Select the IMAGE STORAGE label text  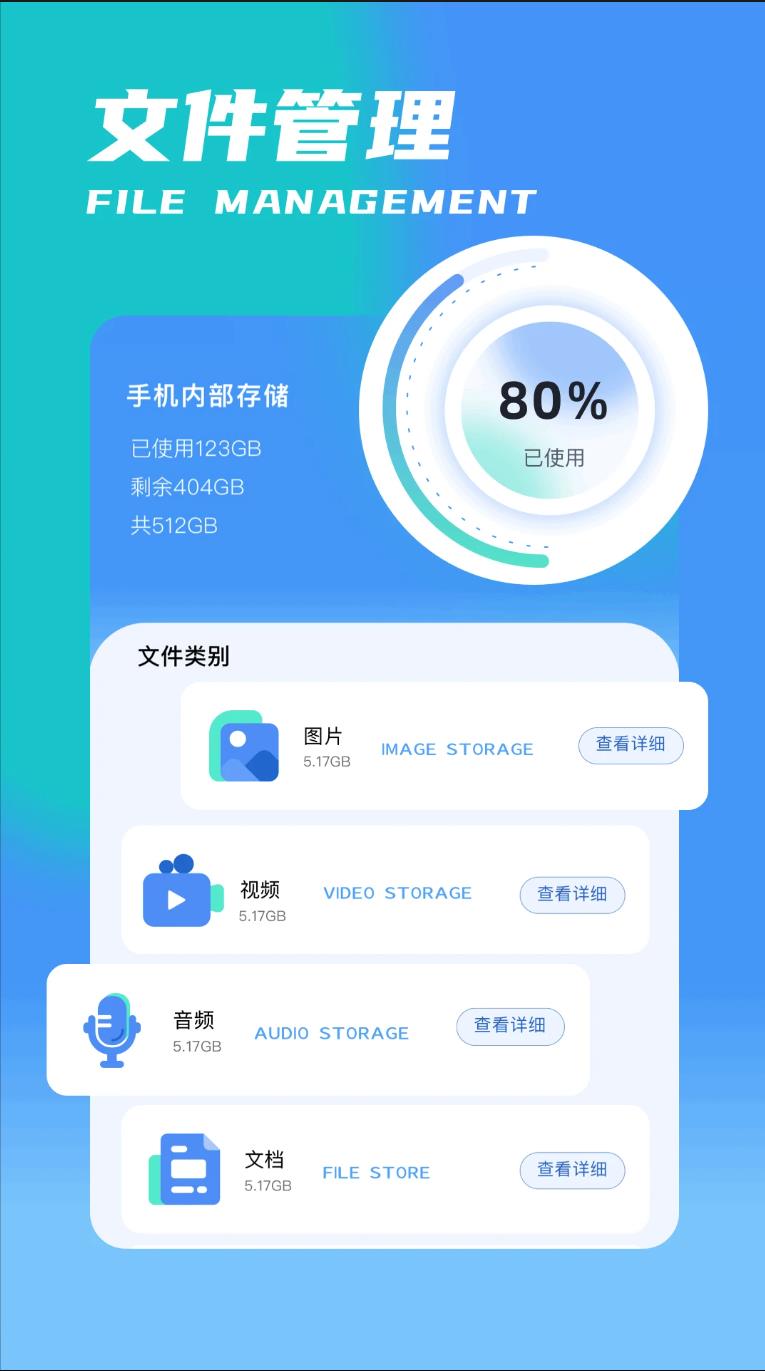pos(456,748)
